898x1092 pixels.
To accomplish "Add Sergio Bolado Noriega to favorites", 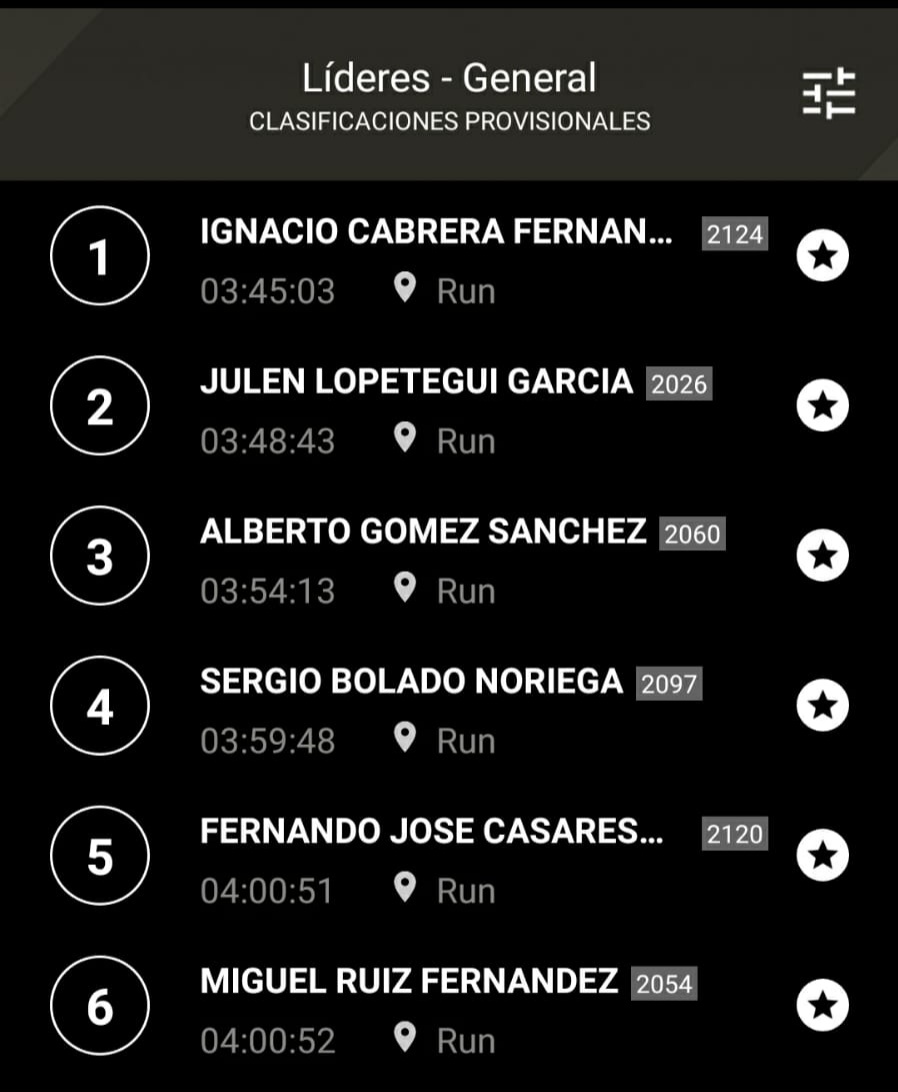I will [822, 706].
